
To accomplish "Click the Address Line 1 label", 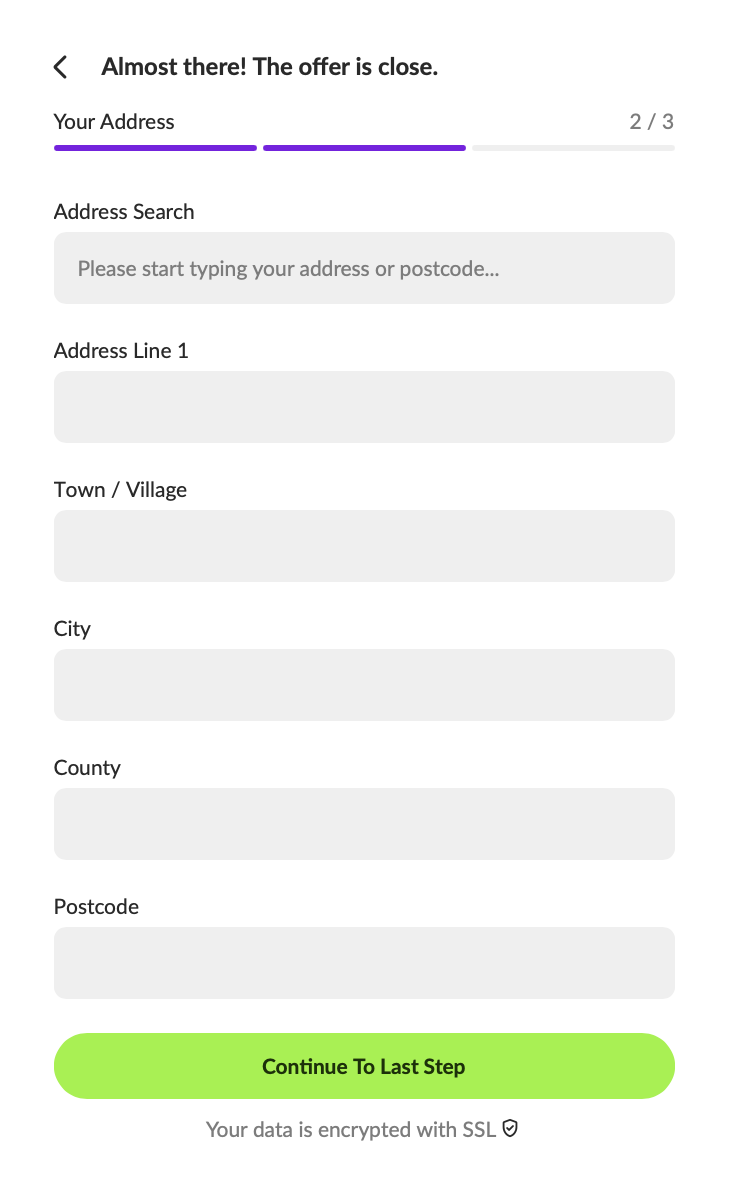I will [x=120, y=350].
